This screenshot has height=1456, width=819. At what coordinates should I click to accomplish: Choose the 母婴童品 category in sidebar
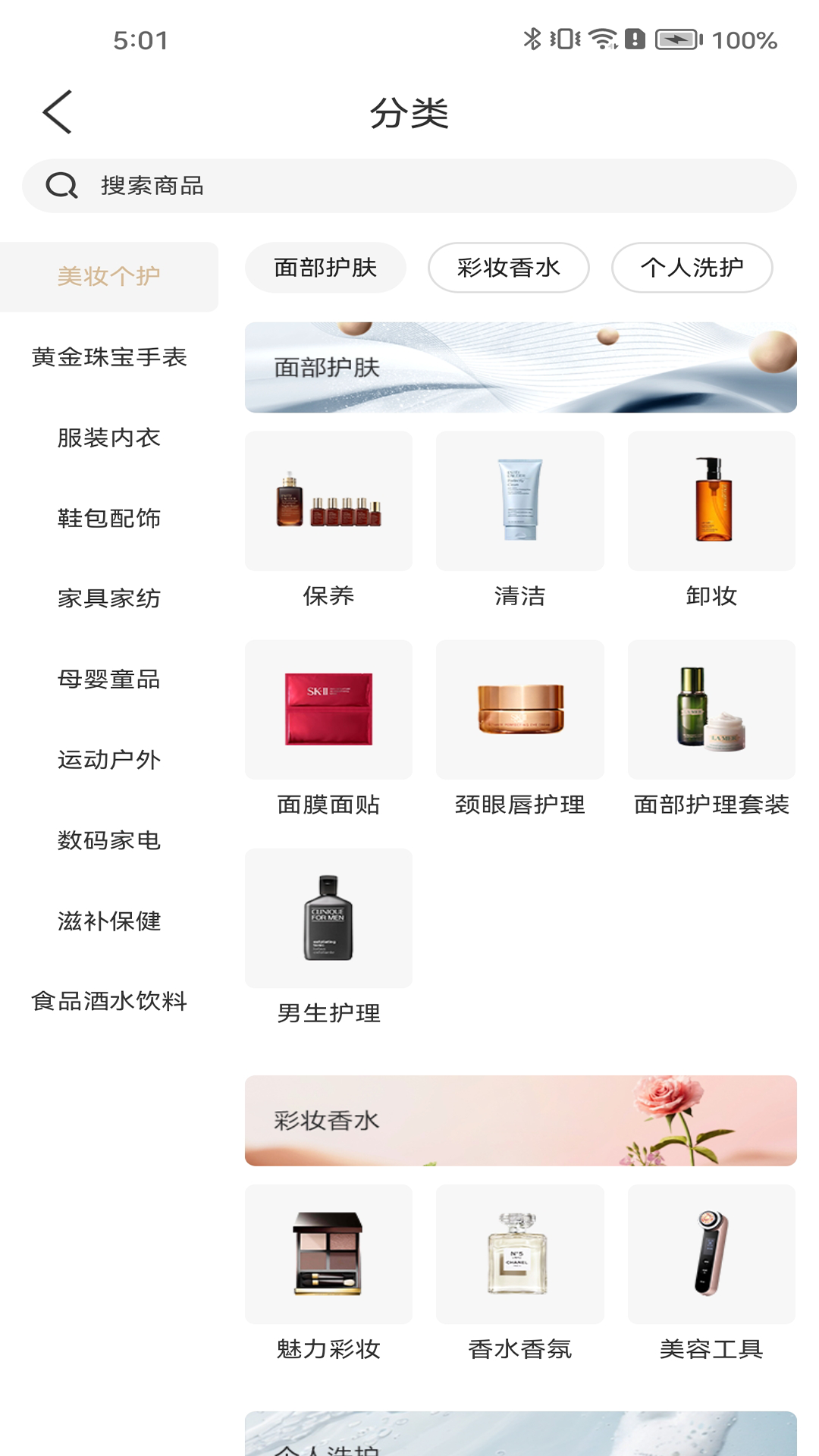[x=109, y=679]
